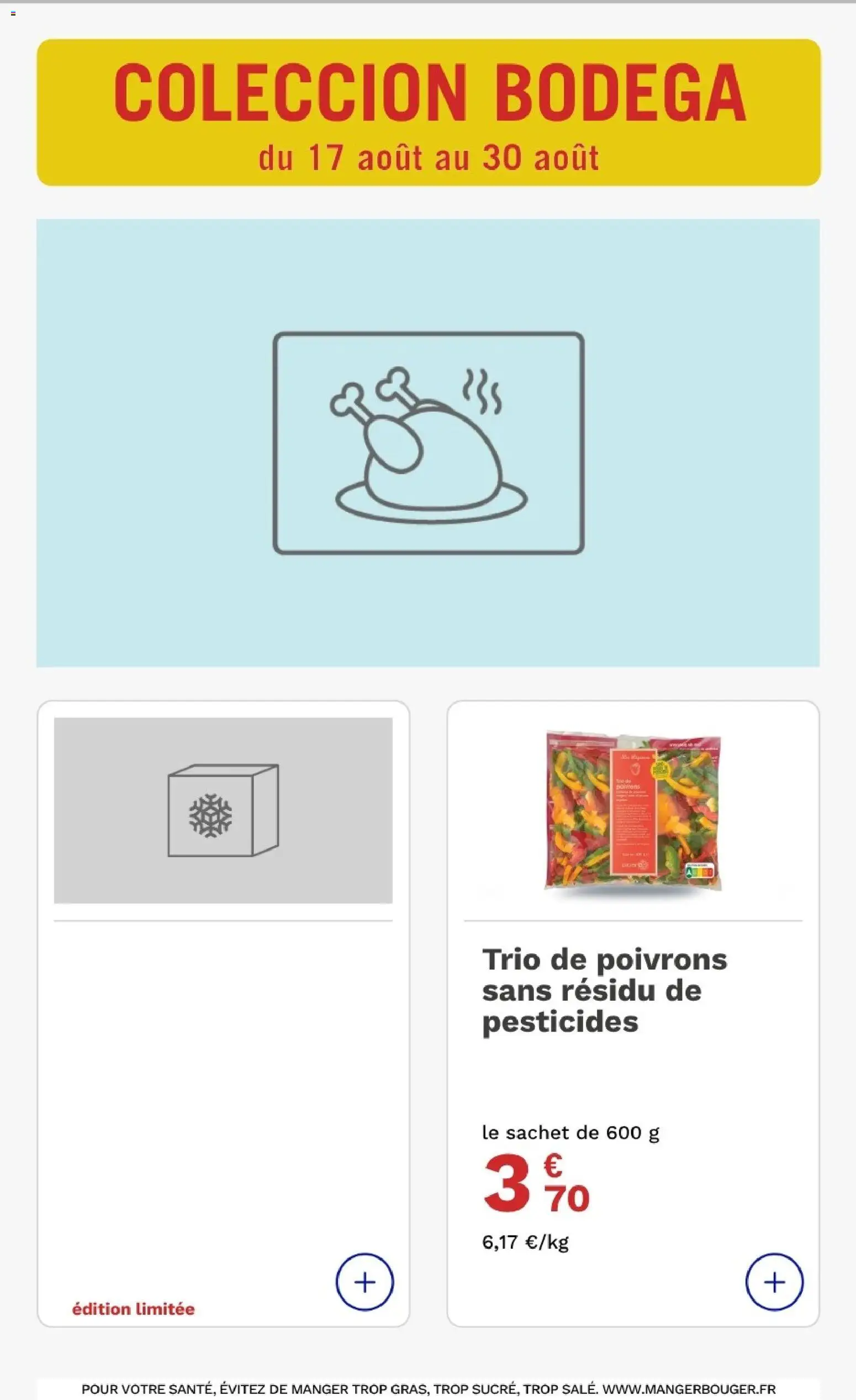Tap plus button on édition limitée card
Screen dimensions: 856x1400
(x=364, y=1282)
